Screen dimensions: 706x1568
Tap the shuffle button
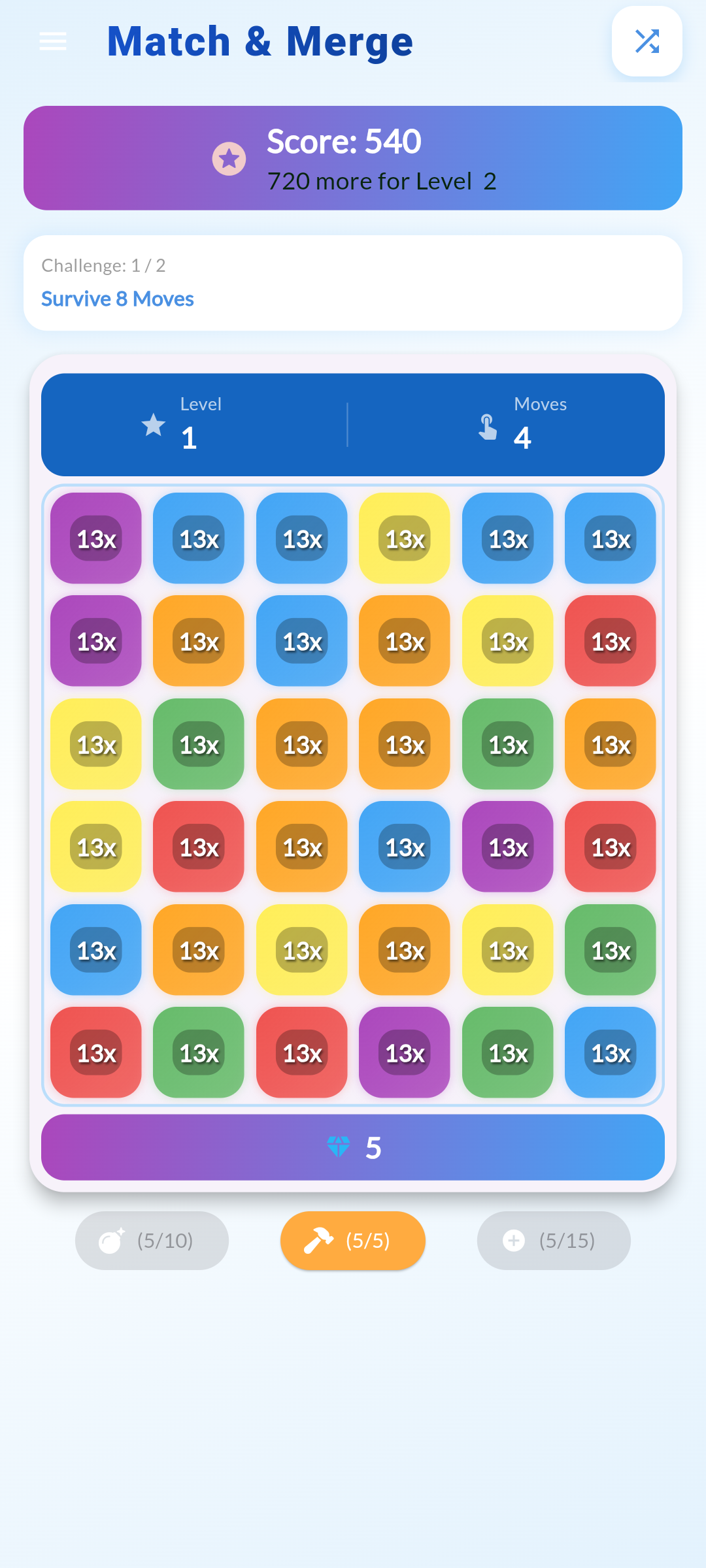647,41
